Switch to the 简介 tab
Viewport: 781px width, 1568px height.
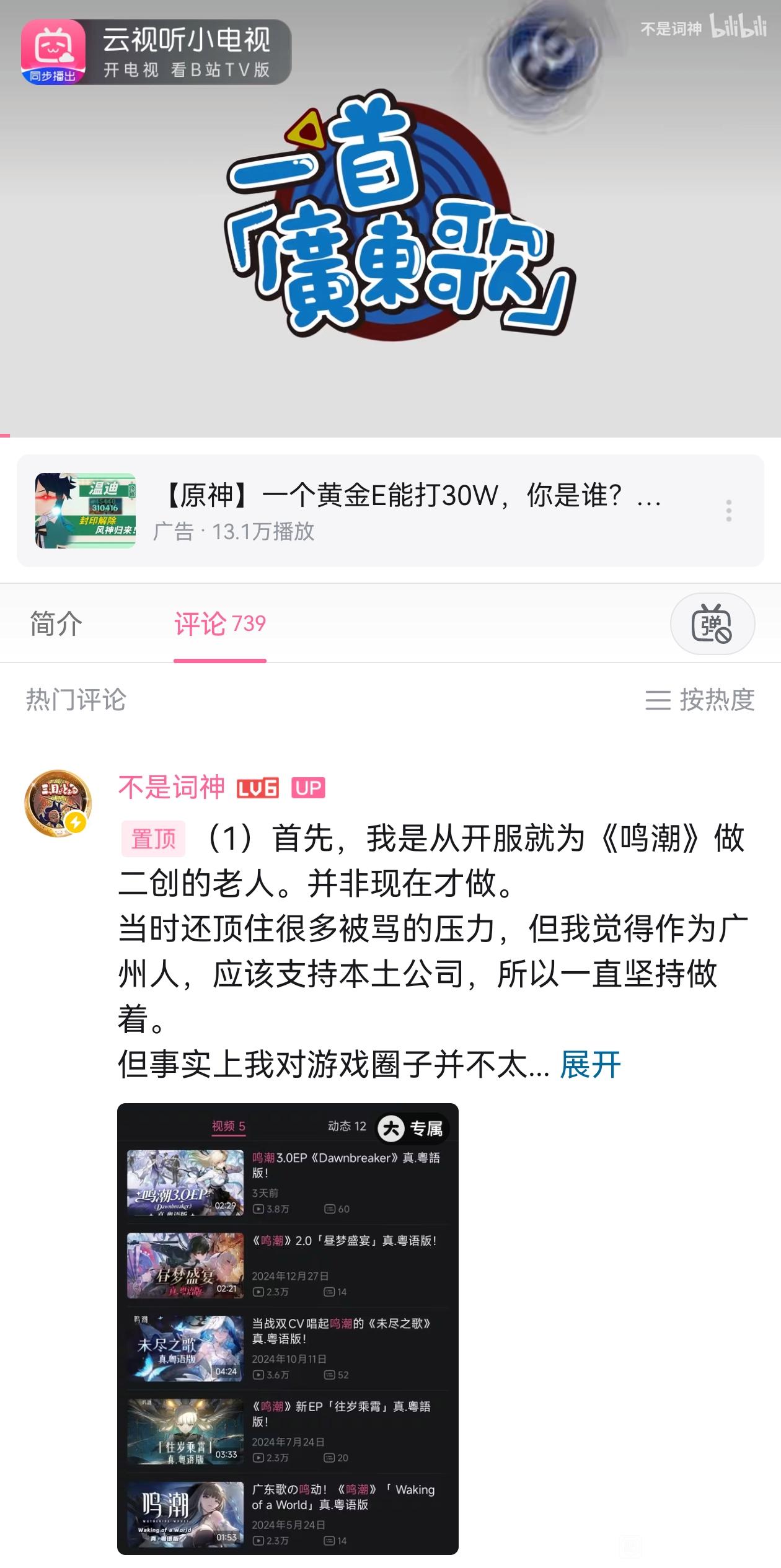[56, 623]
